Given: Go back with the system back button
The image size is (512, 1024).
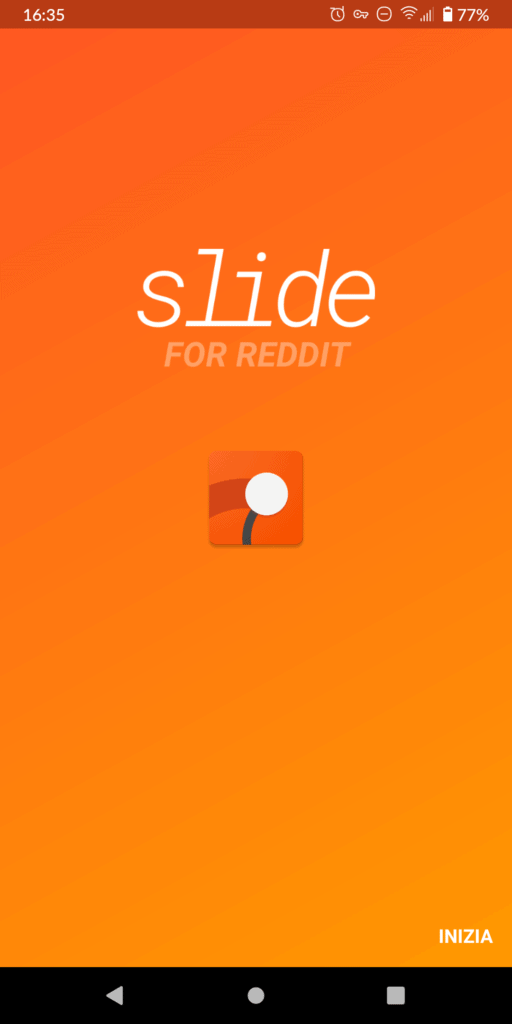Looking at the screenshot, I should (115, 995).
